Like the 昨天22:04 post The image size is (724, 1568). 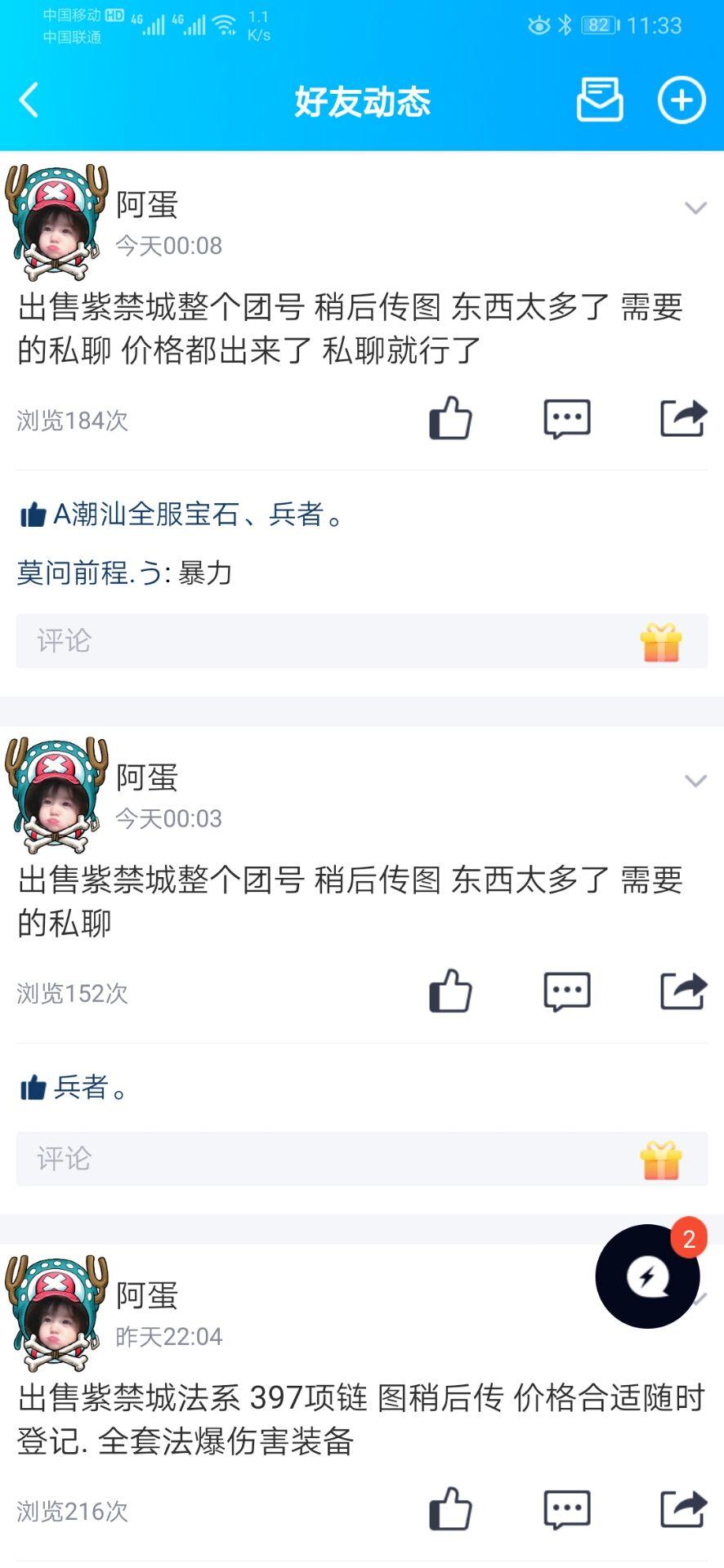451,1509
